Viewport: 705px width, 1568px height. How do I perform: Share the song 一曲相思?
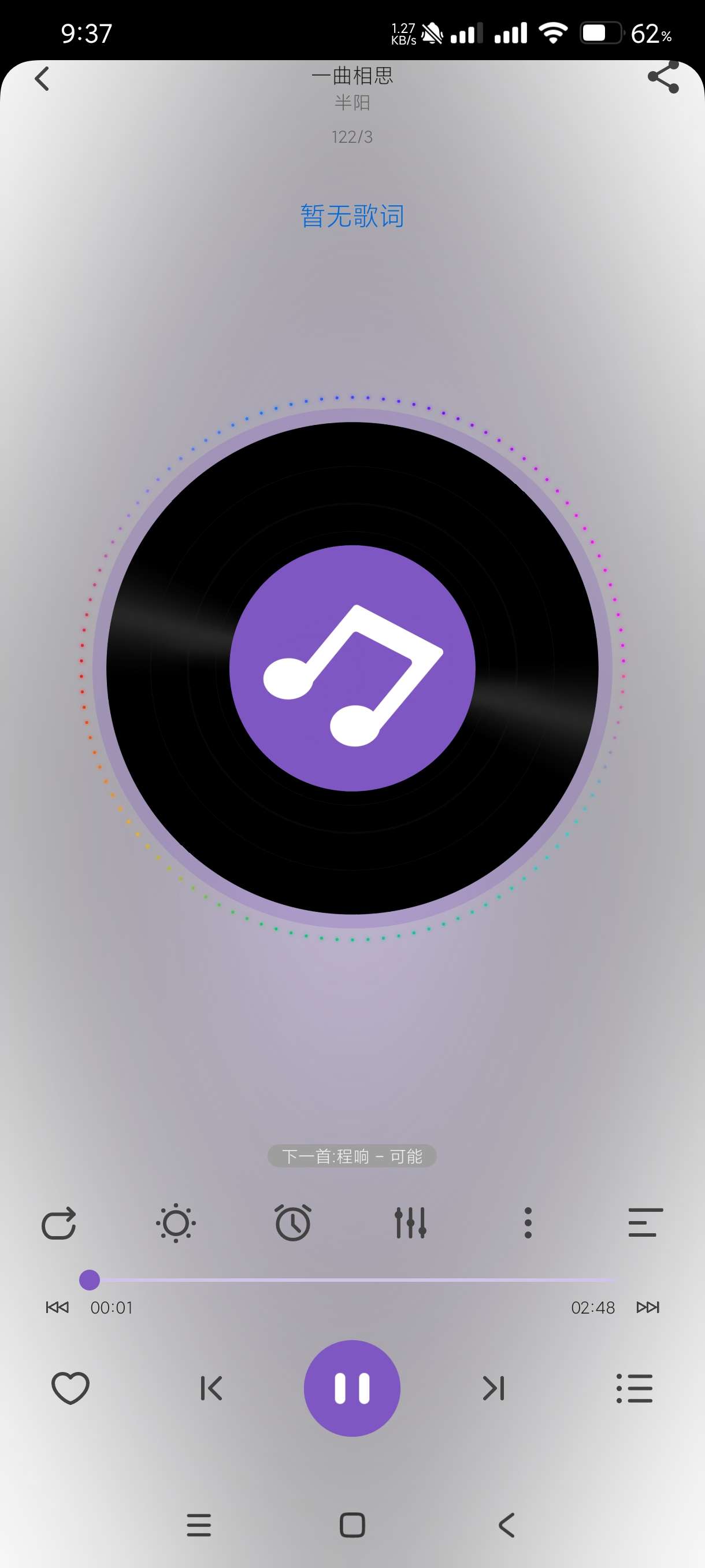coord(663,77)
